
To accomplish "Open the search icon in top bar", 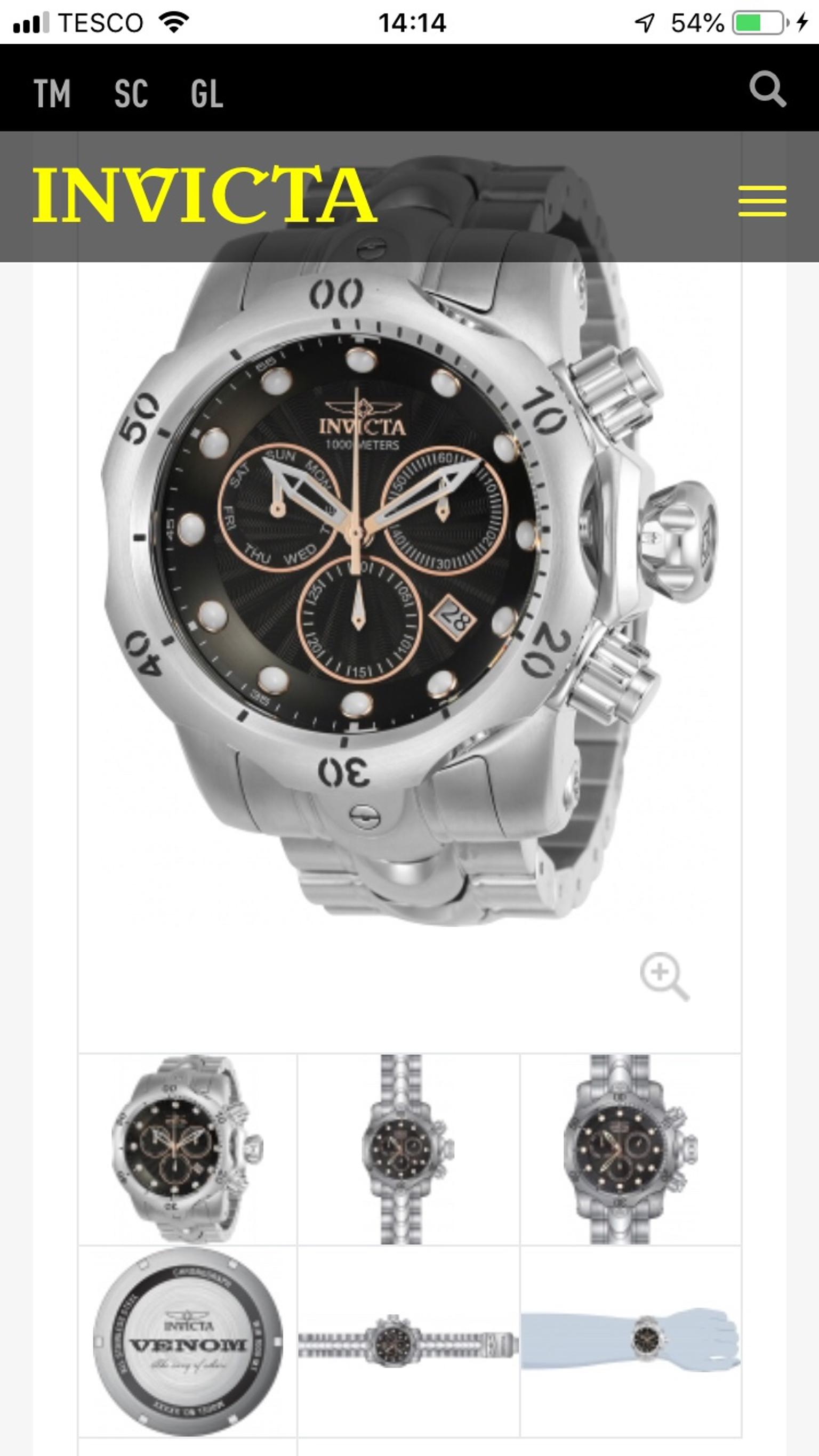I will coord(767,90).
